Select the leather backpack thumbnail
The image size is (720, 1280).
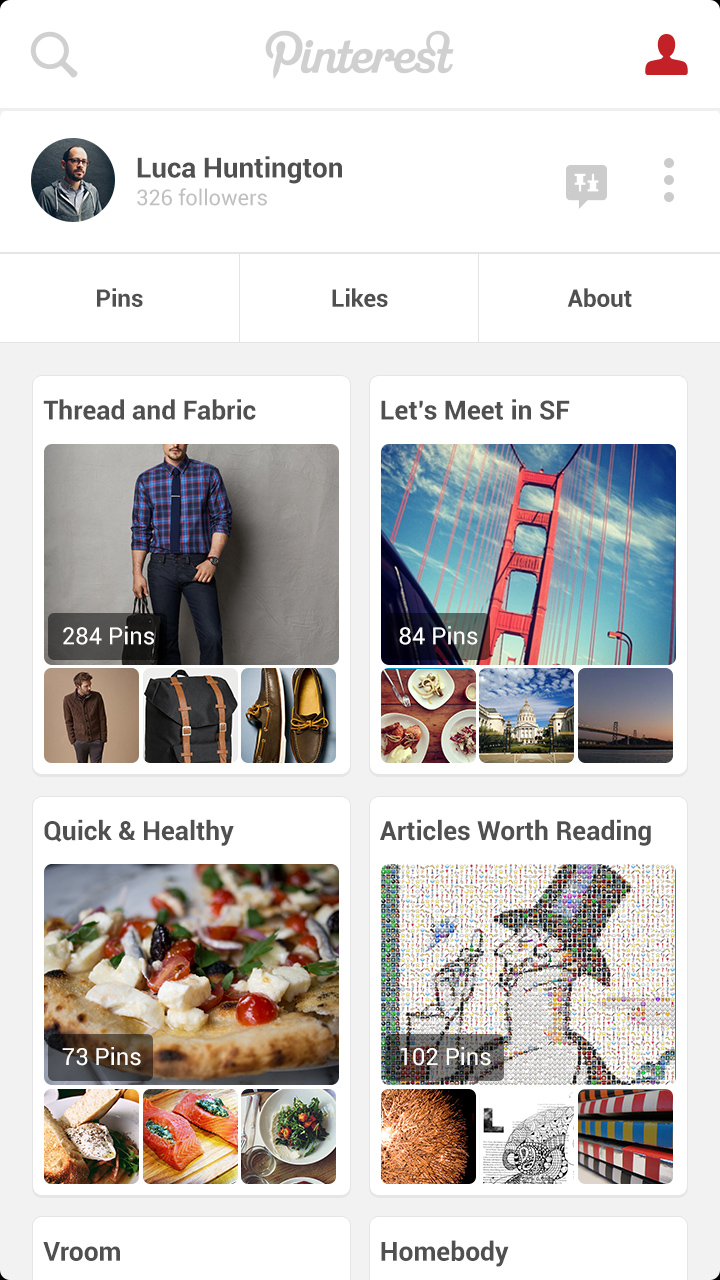coord(190,715)
